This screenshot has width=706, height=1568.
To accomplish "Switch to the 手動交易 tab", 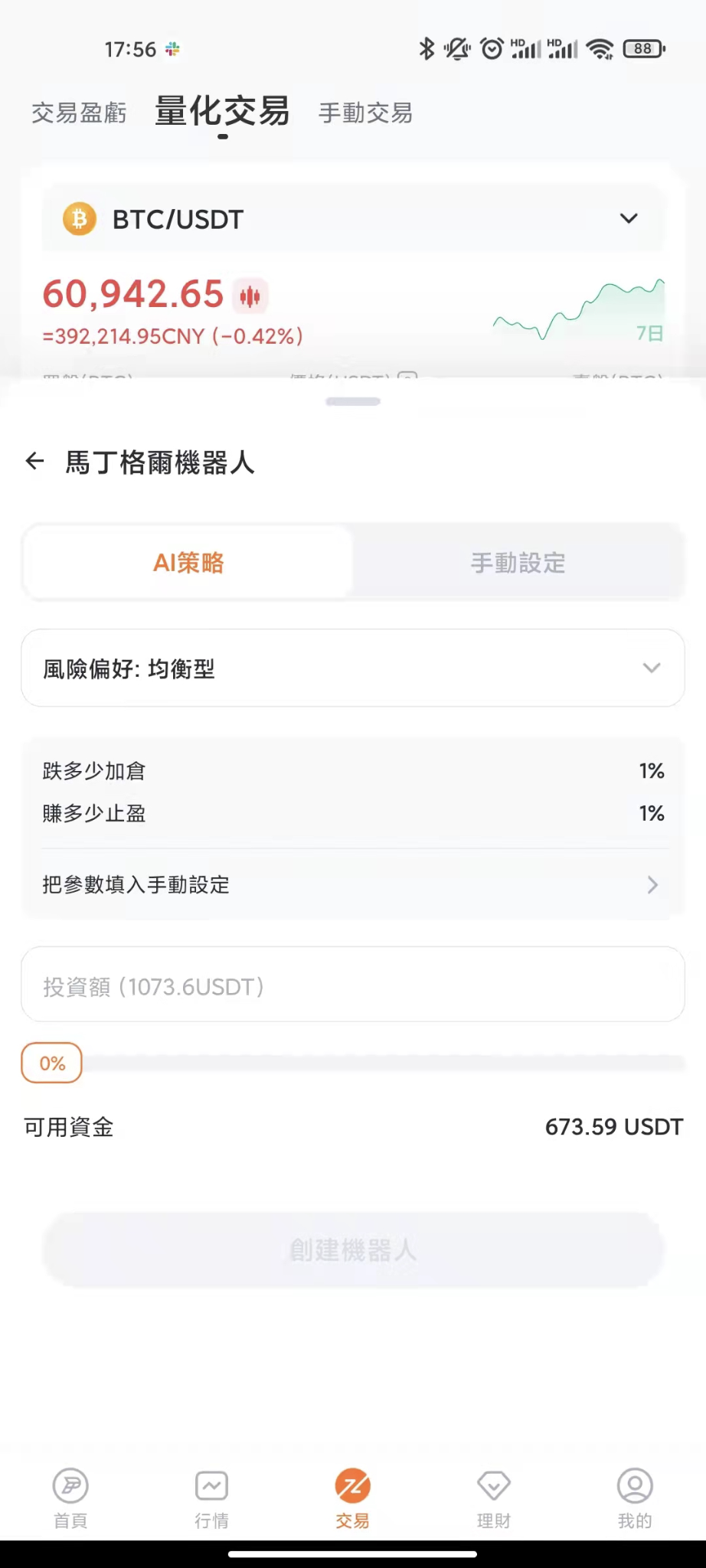I will coord(365,113).
